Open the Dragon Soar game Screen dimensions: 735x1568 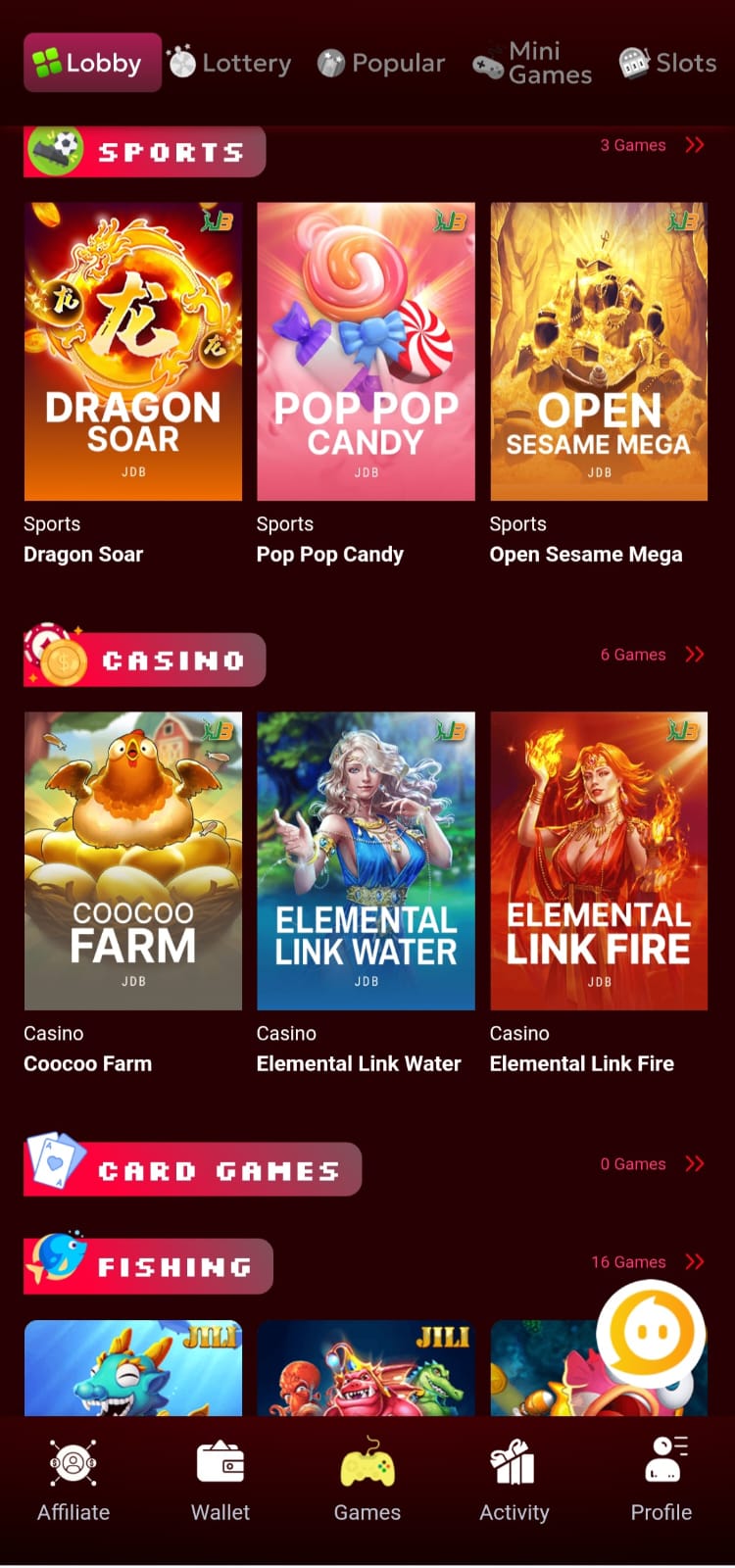133,352
